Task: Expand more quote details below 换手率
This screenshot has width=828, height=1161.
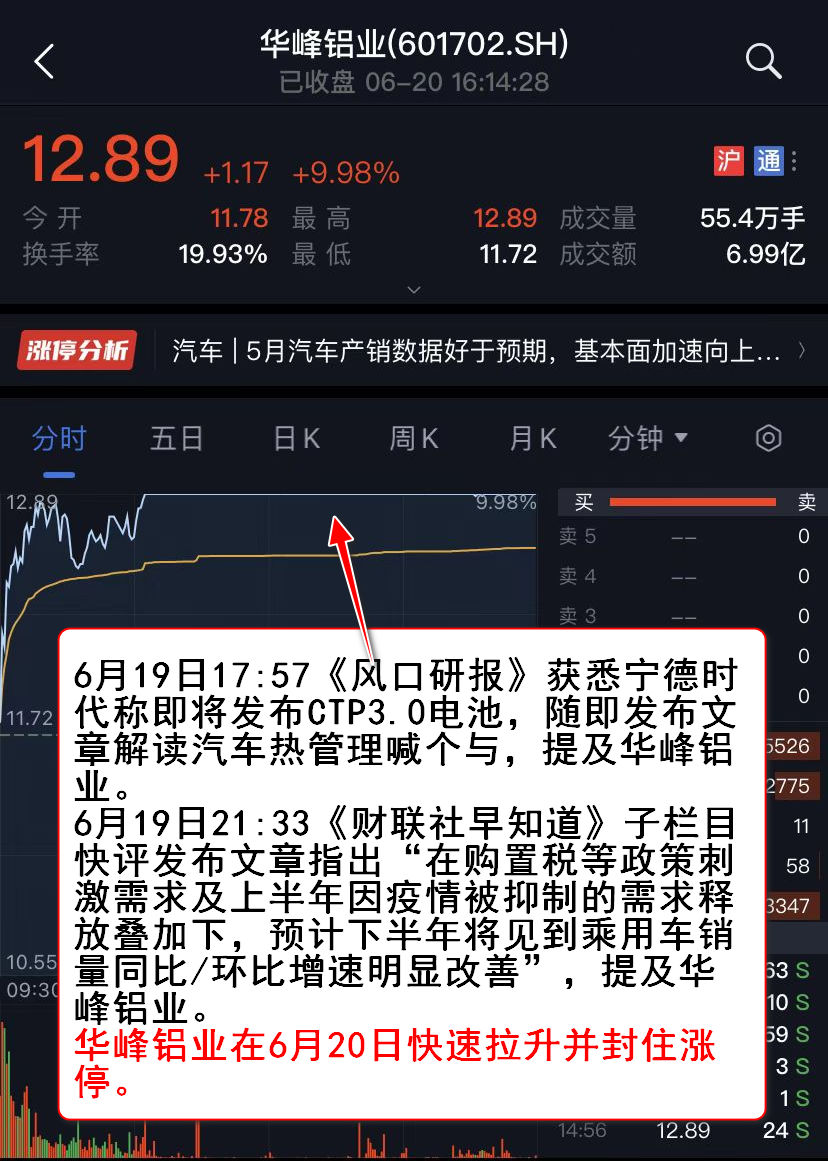Action: (x=414, y=290)
